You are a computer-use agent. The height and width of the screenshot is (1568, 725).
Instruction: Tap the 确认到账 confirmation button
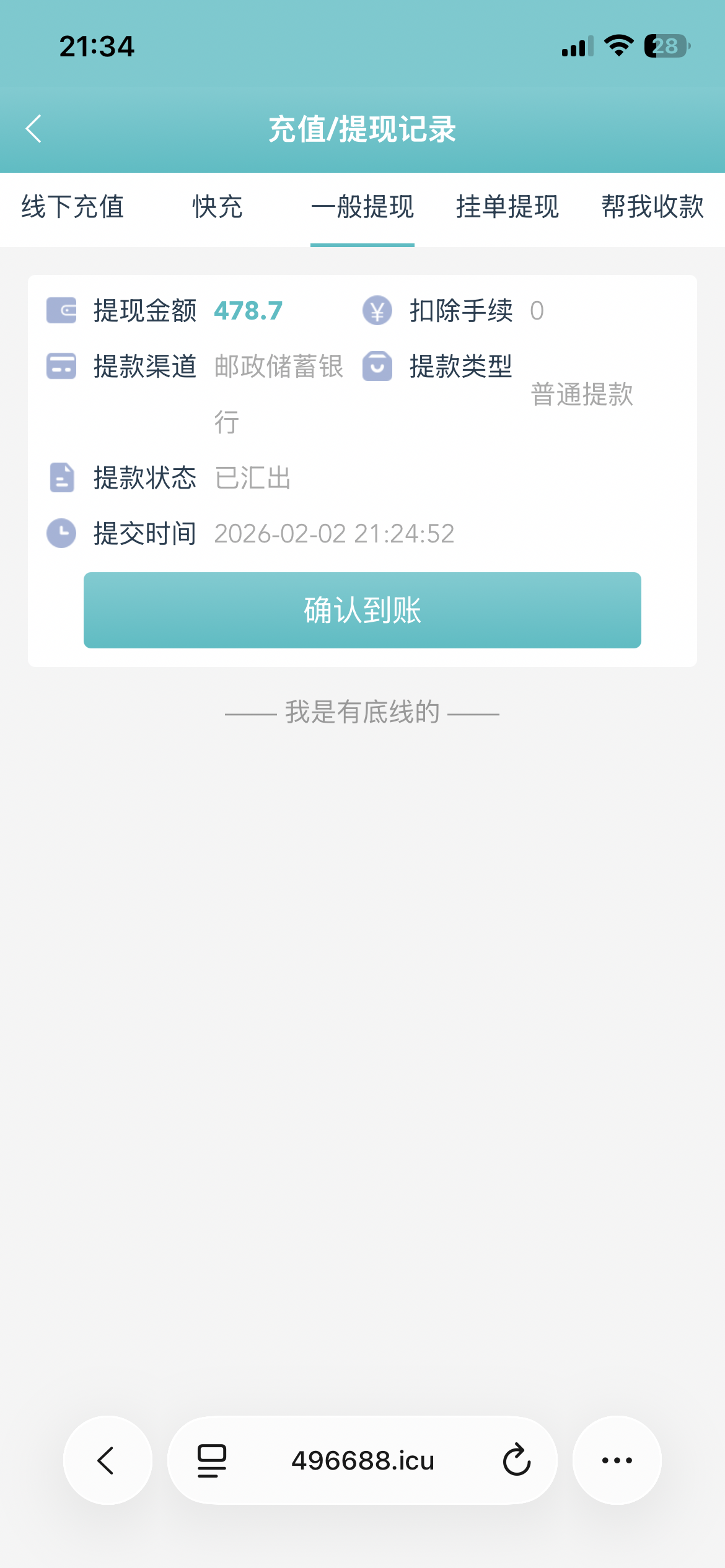pyautogui.click(x=362, y=610)
